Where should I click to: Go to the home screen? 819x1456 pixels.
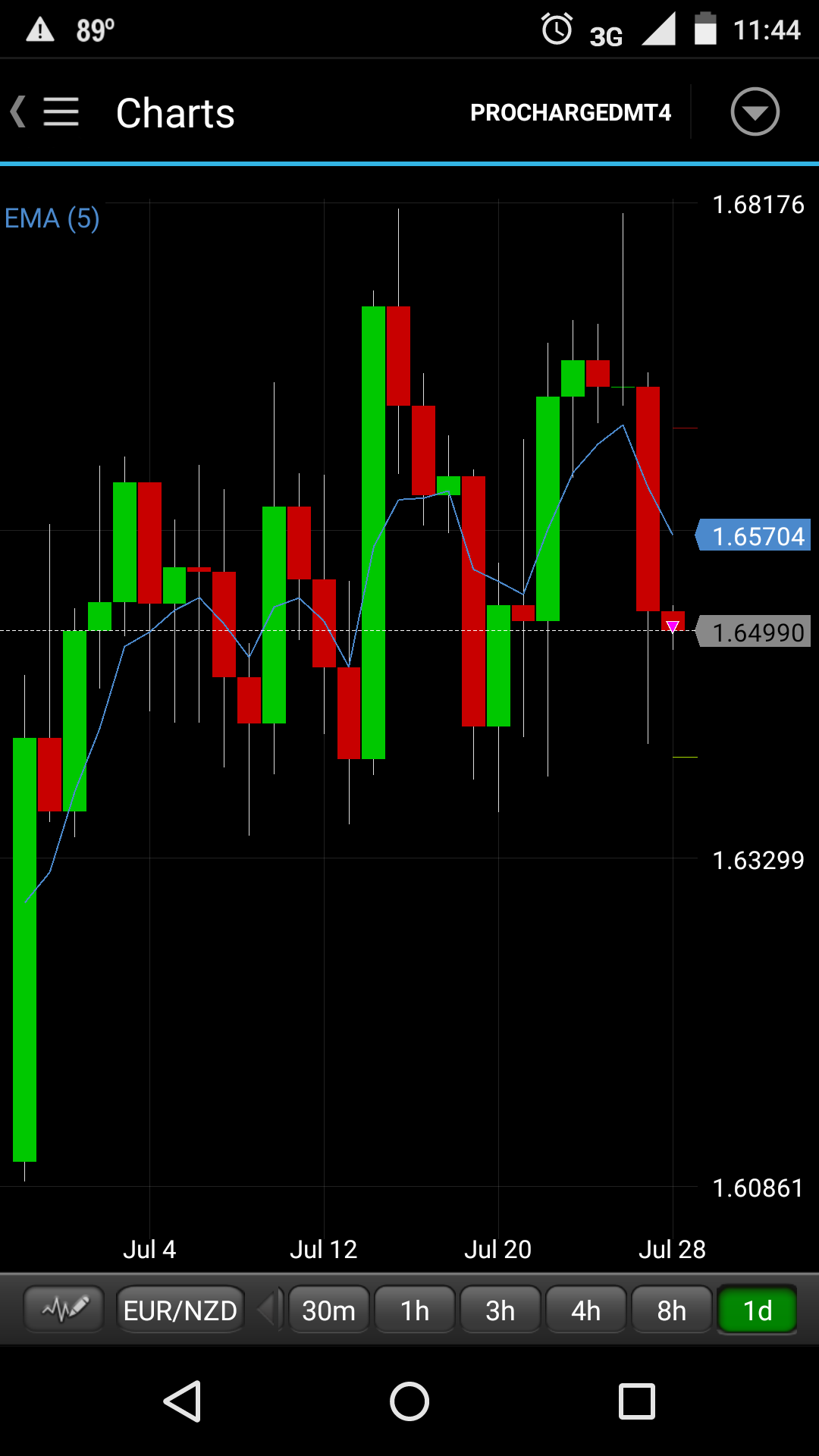409,1401
